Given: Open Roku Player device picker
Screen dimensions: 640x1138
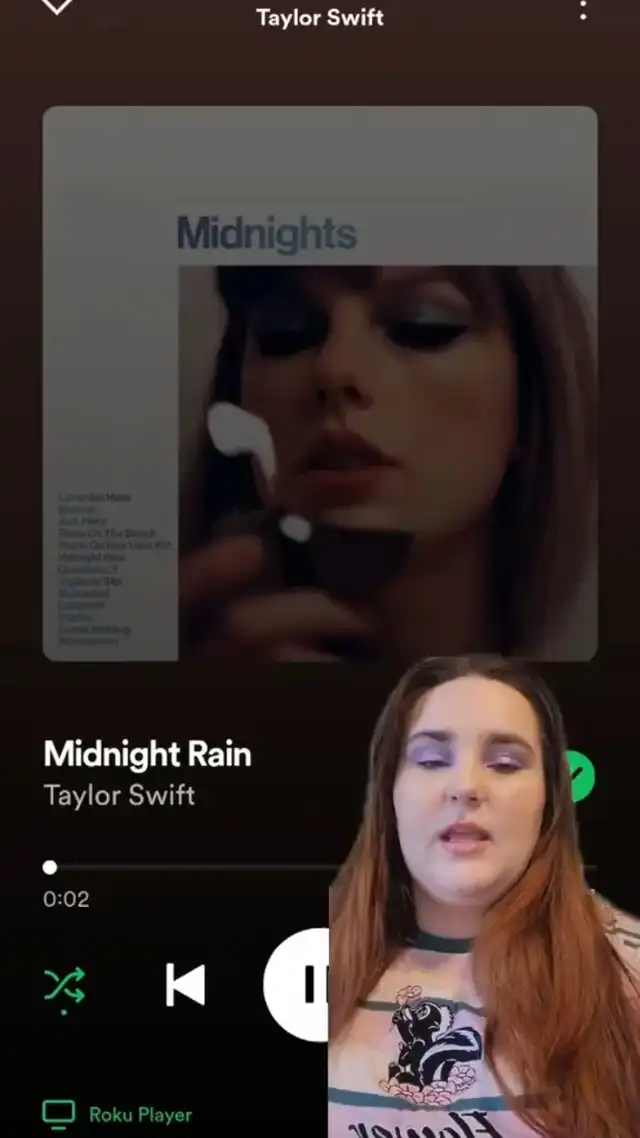Looking at the screenshot, I should 117,1114.
